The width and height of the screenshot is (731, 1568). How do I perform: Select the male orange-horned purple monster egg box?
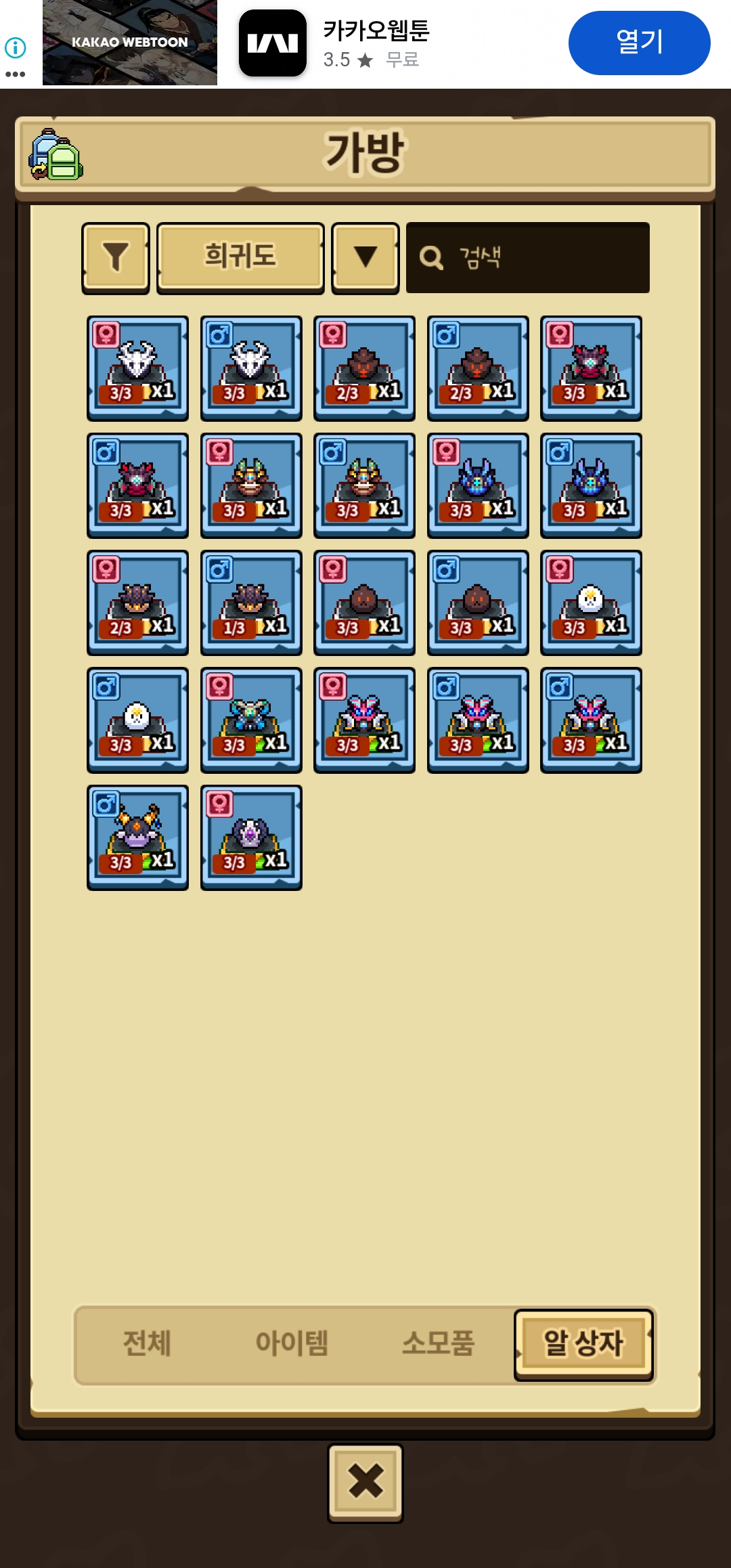pos(137,837)
